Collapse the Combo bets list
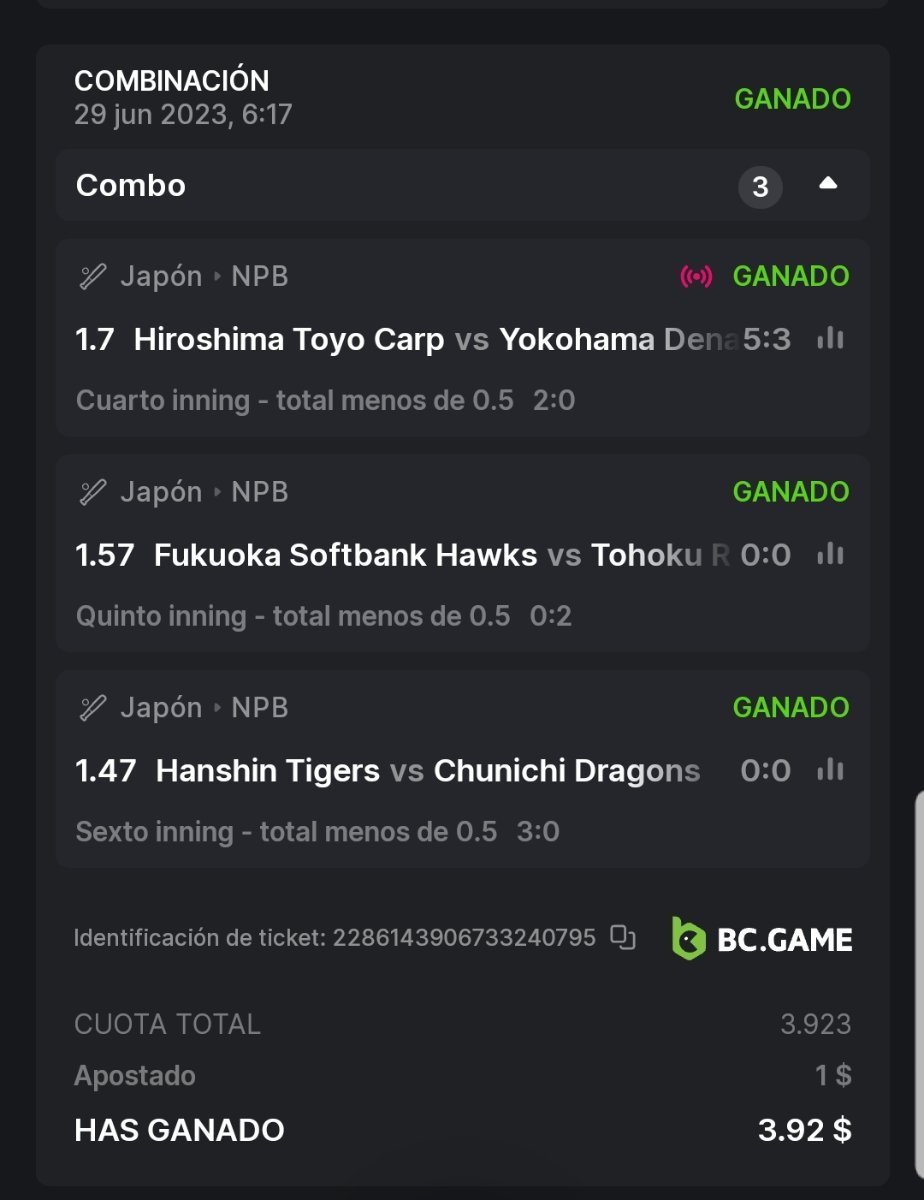The width and height of the screenshot is (924, 1200). [x=827, y=185]
